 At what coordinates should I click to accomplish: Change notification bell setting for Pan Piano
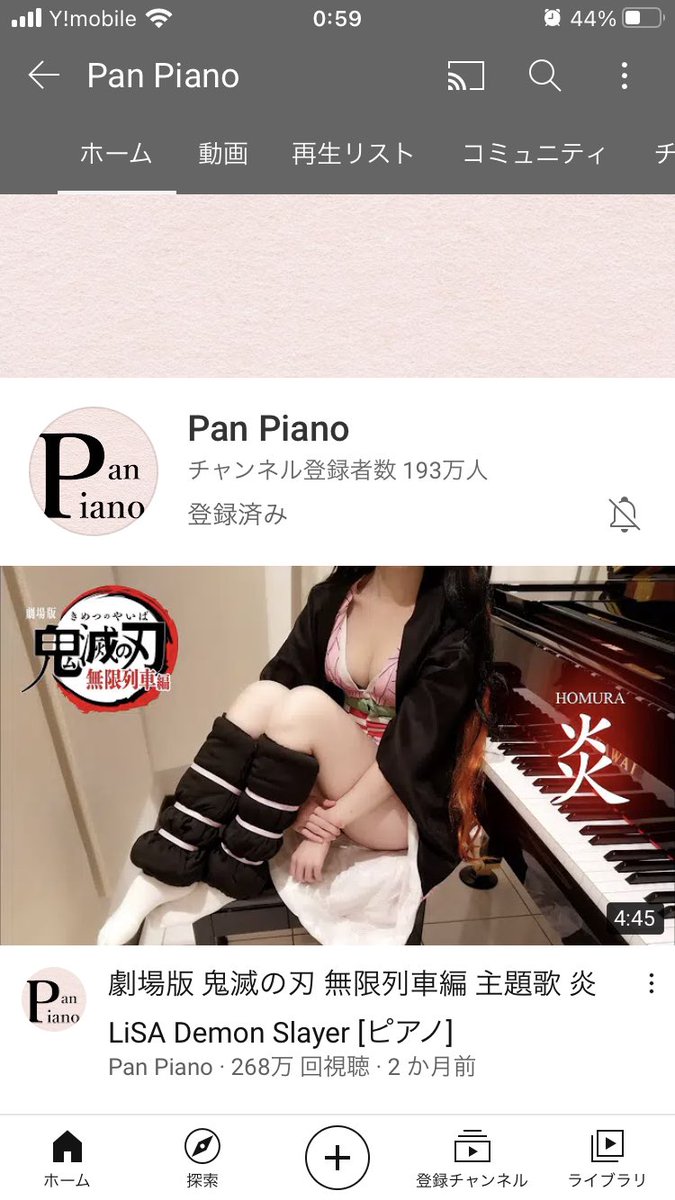(x=624, y=514)
